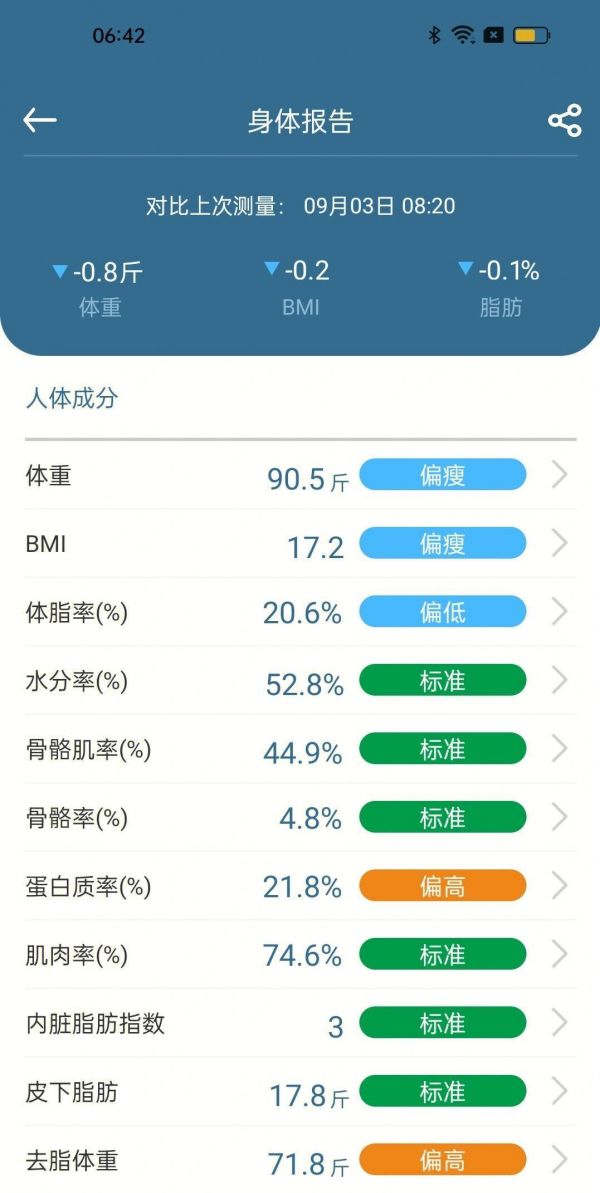This screenshot has height=1193, width=600.
Task: Share the body report
Action: coord(564,120)
